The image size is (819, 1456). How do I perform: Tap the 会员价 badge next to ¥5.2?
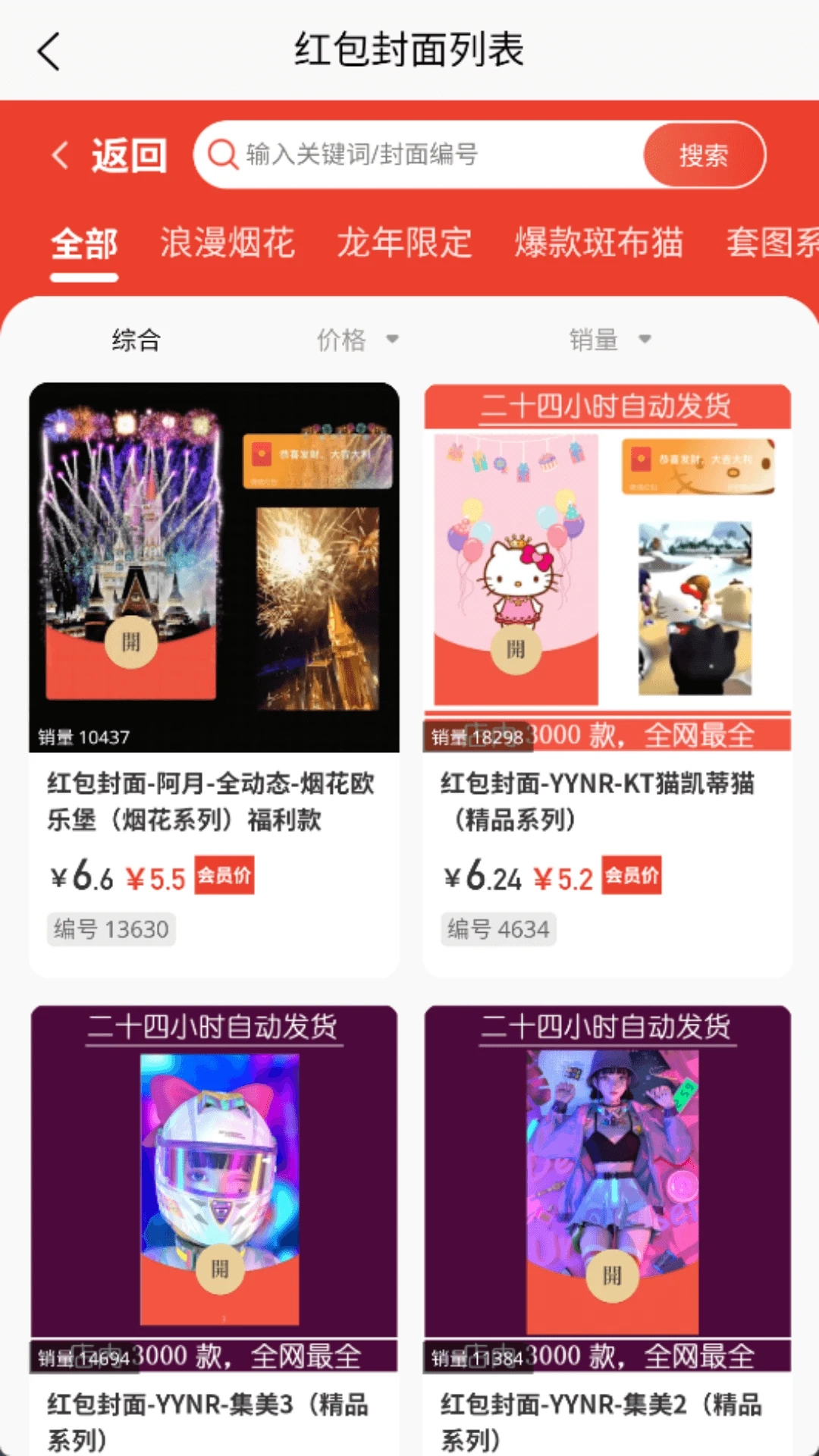click(x=632, y=875)
